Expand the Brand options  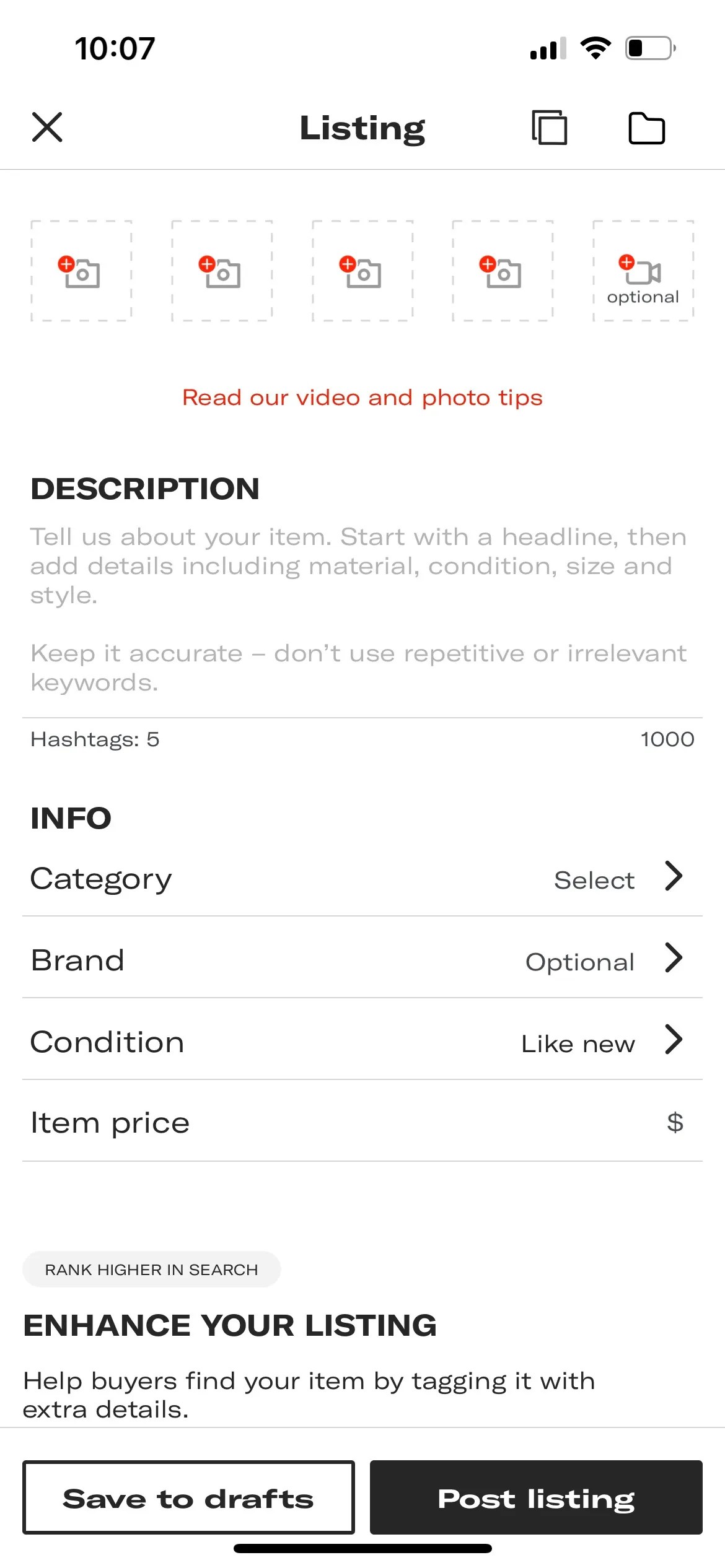pos(362,960)
